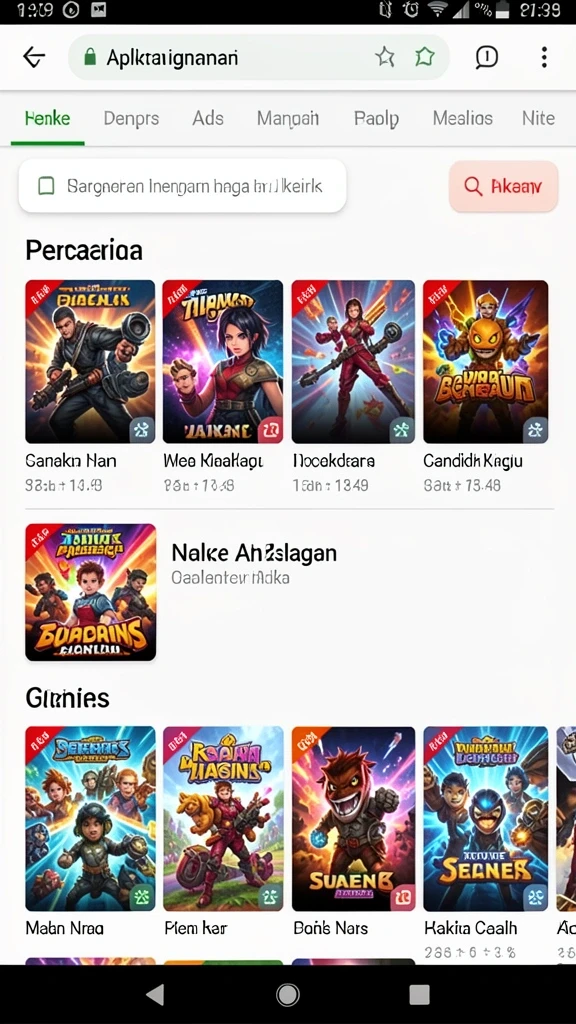The width and height of the screenshot is (576, 1024).
Task: Tap the red Akeanv search button
Action: 504,186
